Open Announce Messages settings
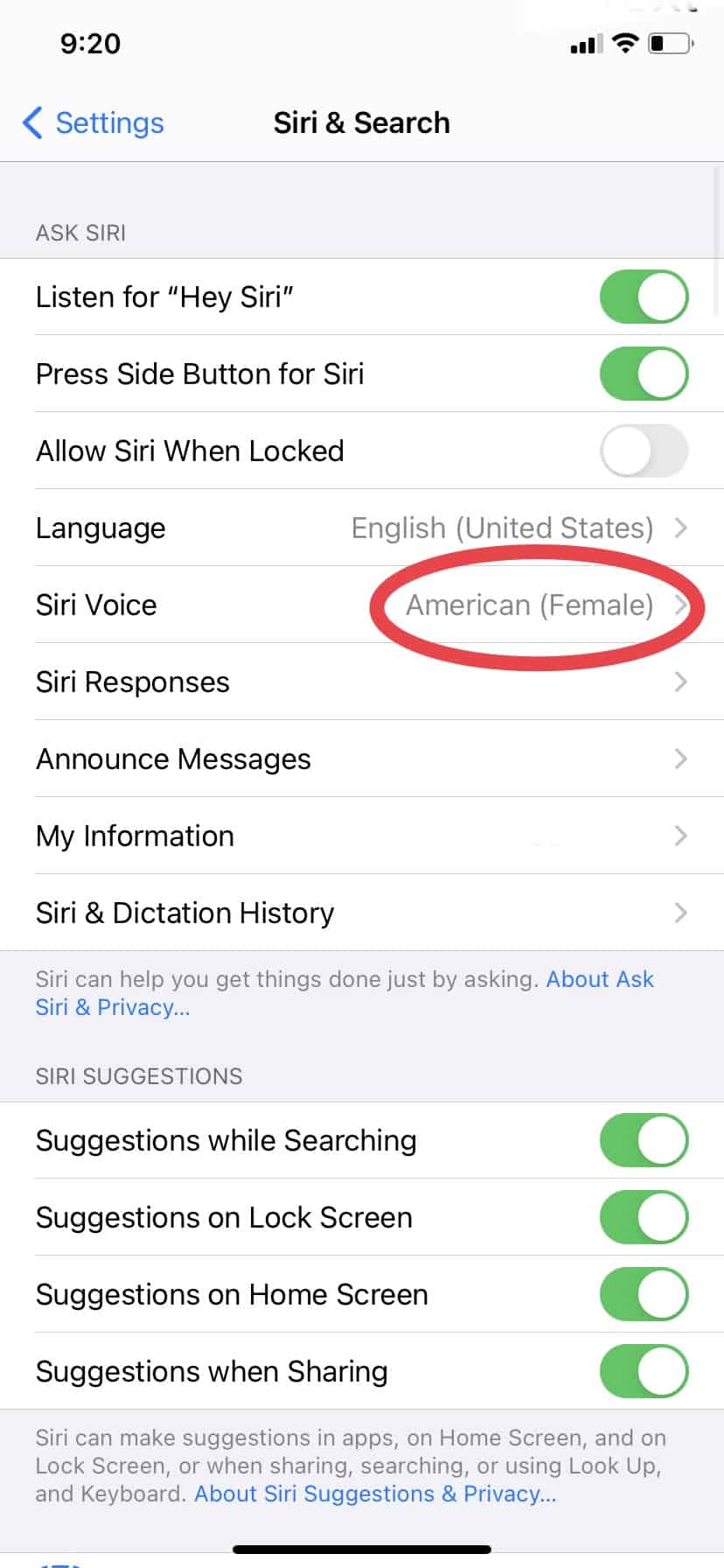The width and height of the screenshot is (724, 1568). (362, 759)
